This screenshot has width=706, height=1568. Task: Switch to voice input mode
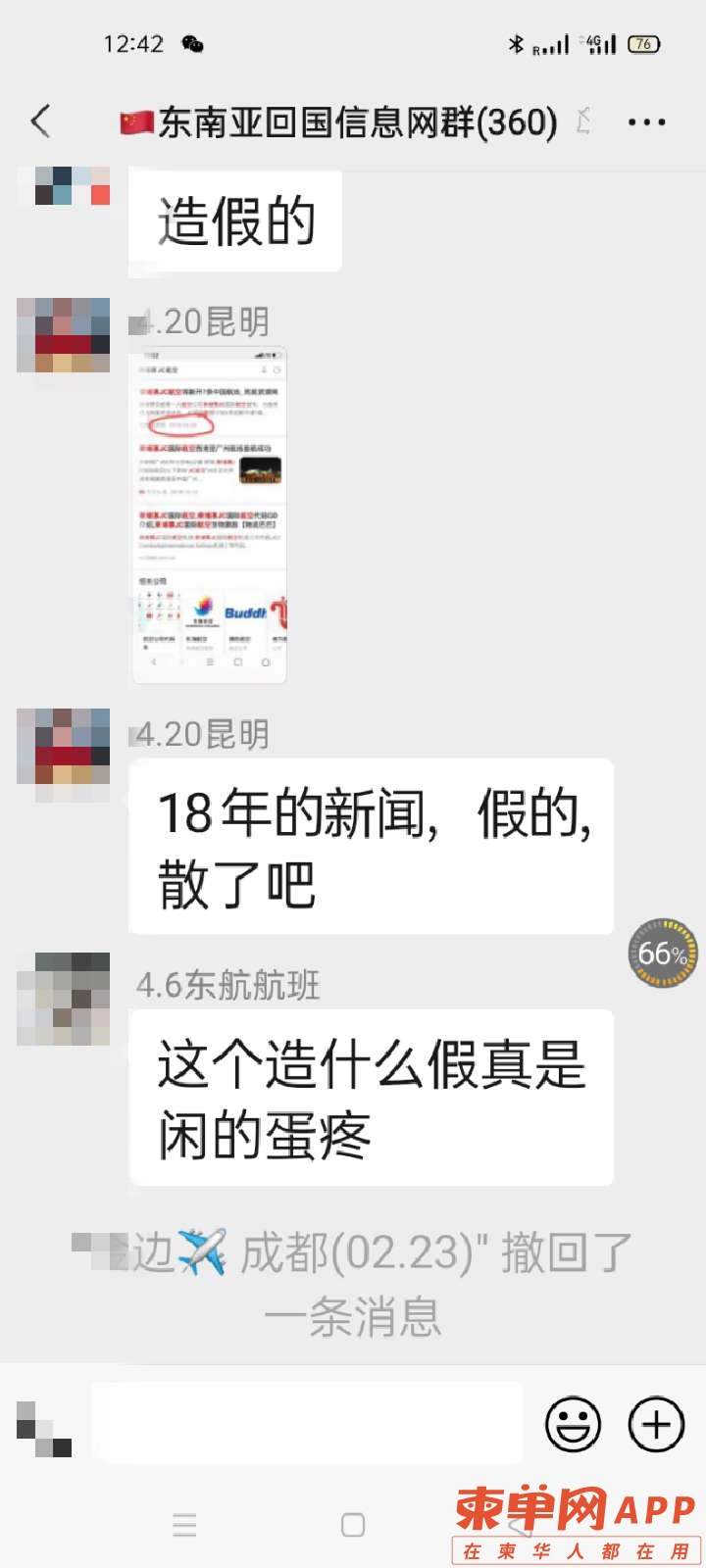pyautogui.click(x=44, y=1427)
